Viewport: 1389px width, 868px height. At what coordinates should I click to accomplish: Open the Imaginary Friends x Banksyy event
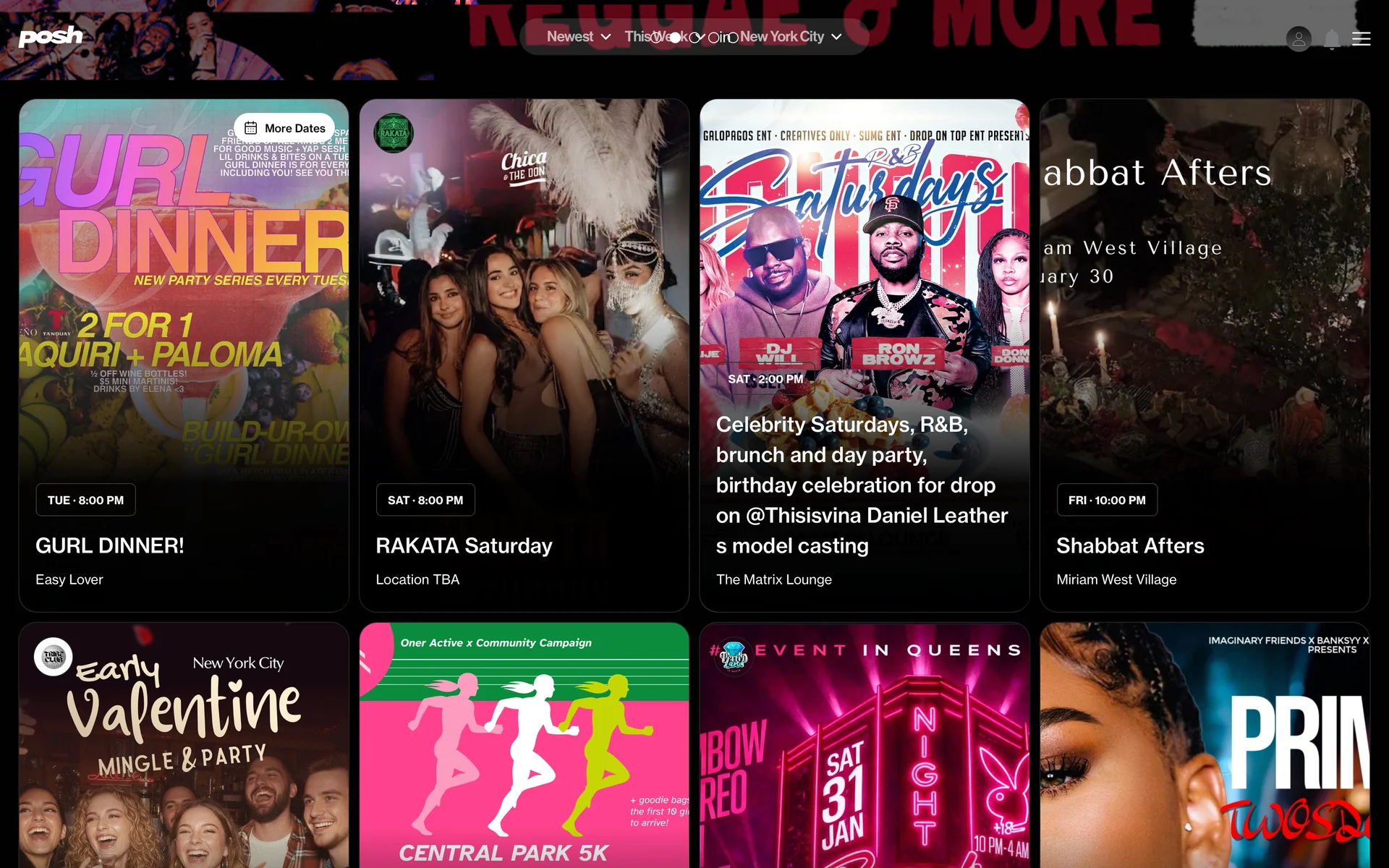coord(1205,745)
